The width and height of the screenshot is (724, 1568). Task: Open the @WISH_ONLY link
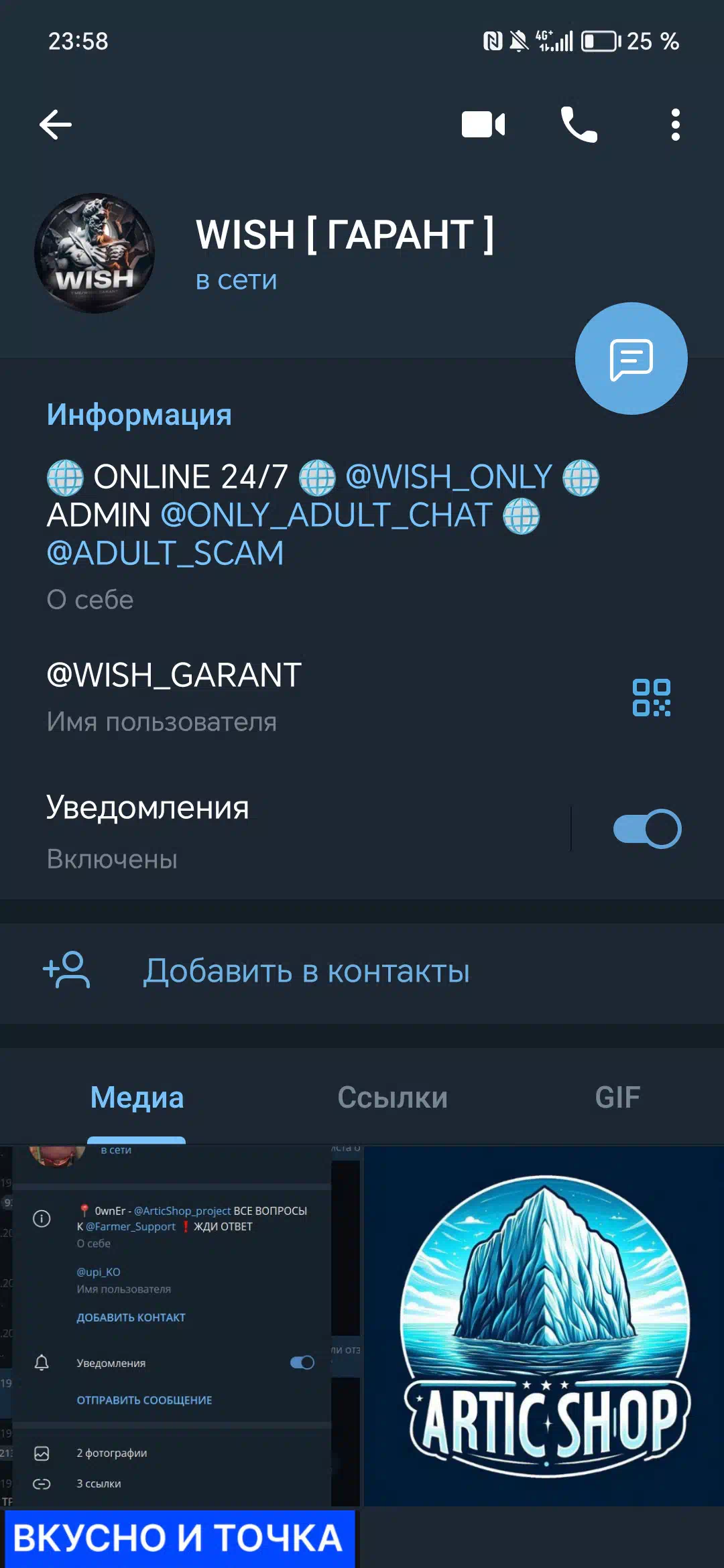point(448,477)
